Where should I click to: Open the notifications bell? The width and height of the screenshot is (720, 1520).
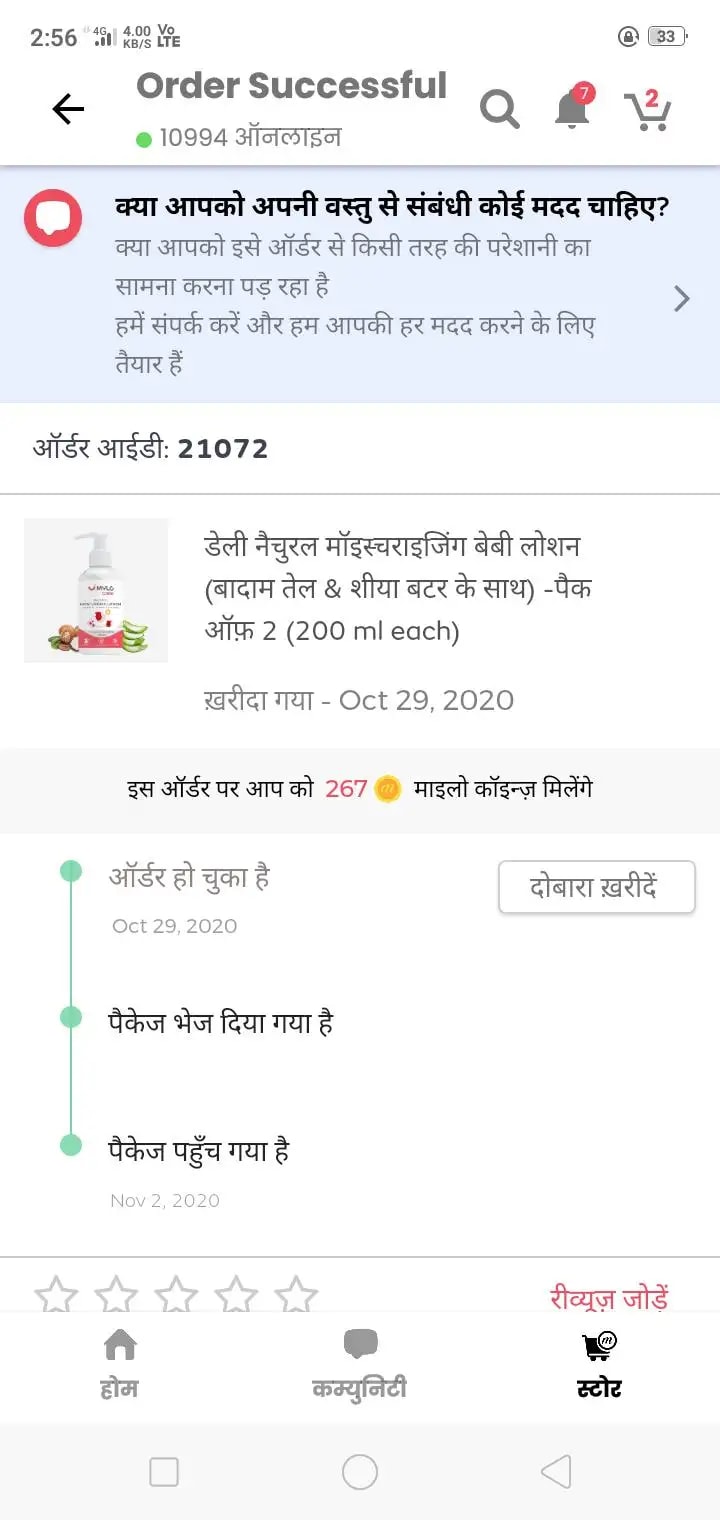coord(573,107)
